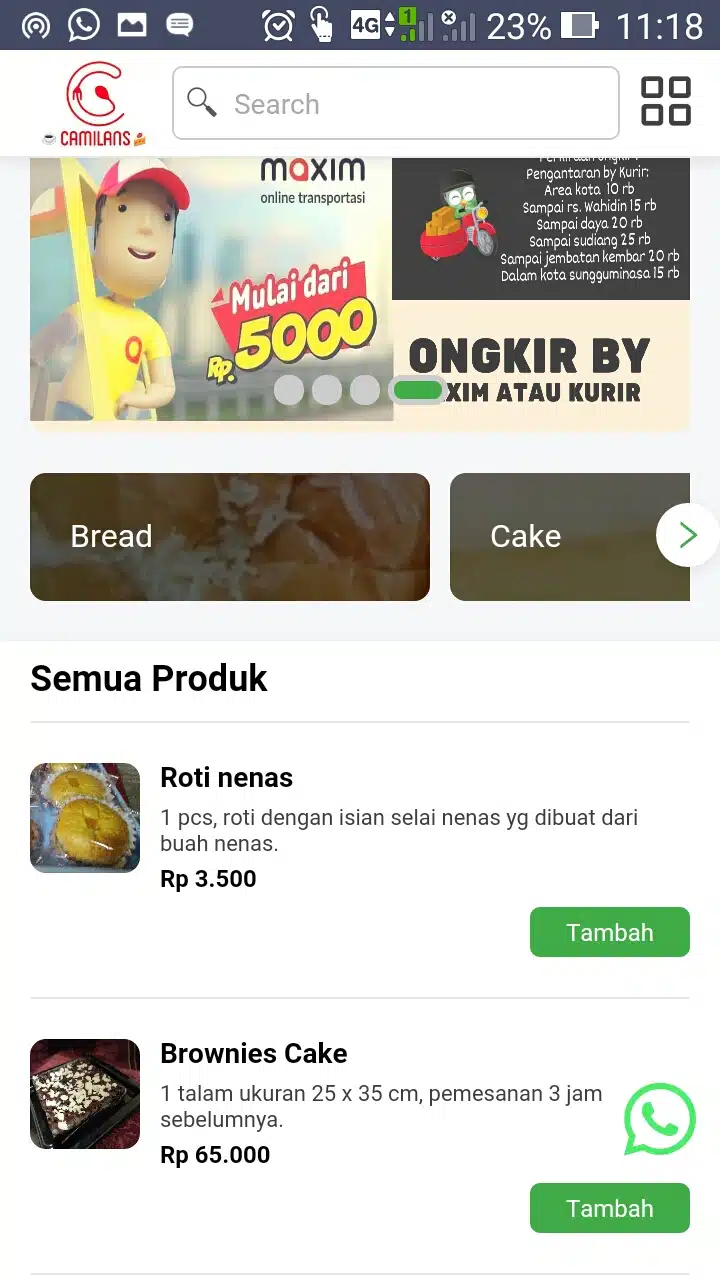View the Brownies Cake product
Viewport: 720px width, 1280px height.
(x=253, y=1054)
